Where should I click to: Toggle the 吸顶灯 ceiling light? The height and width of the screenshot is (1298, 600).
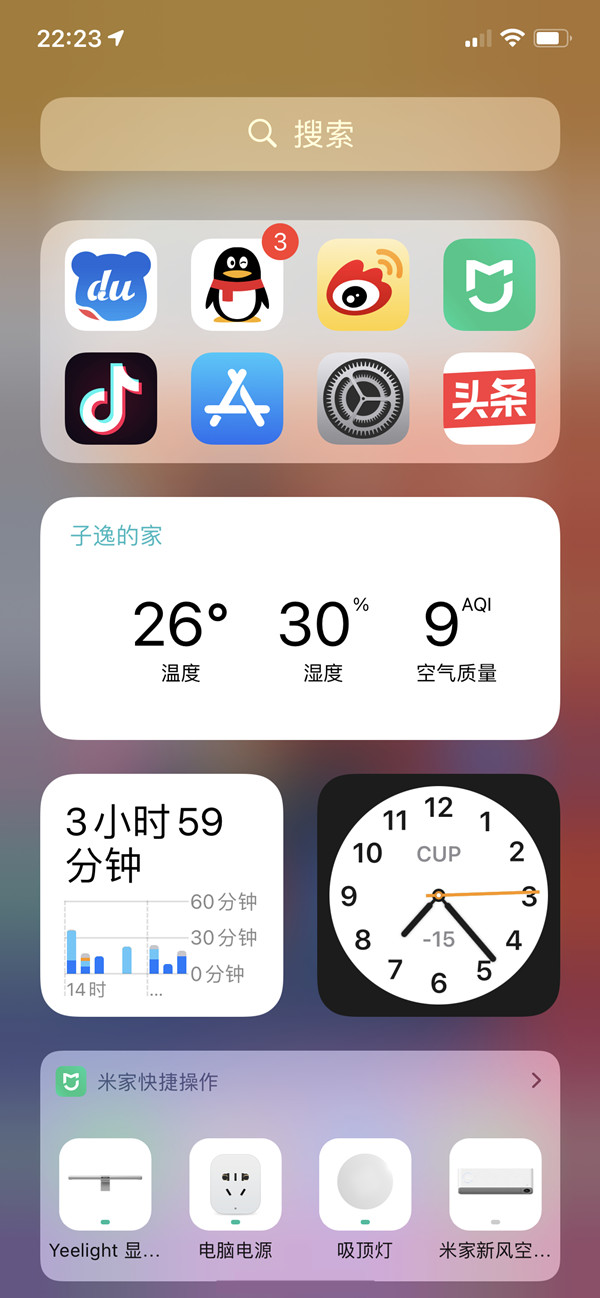[x=365, y=1184]
